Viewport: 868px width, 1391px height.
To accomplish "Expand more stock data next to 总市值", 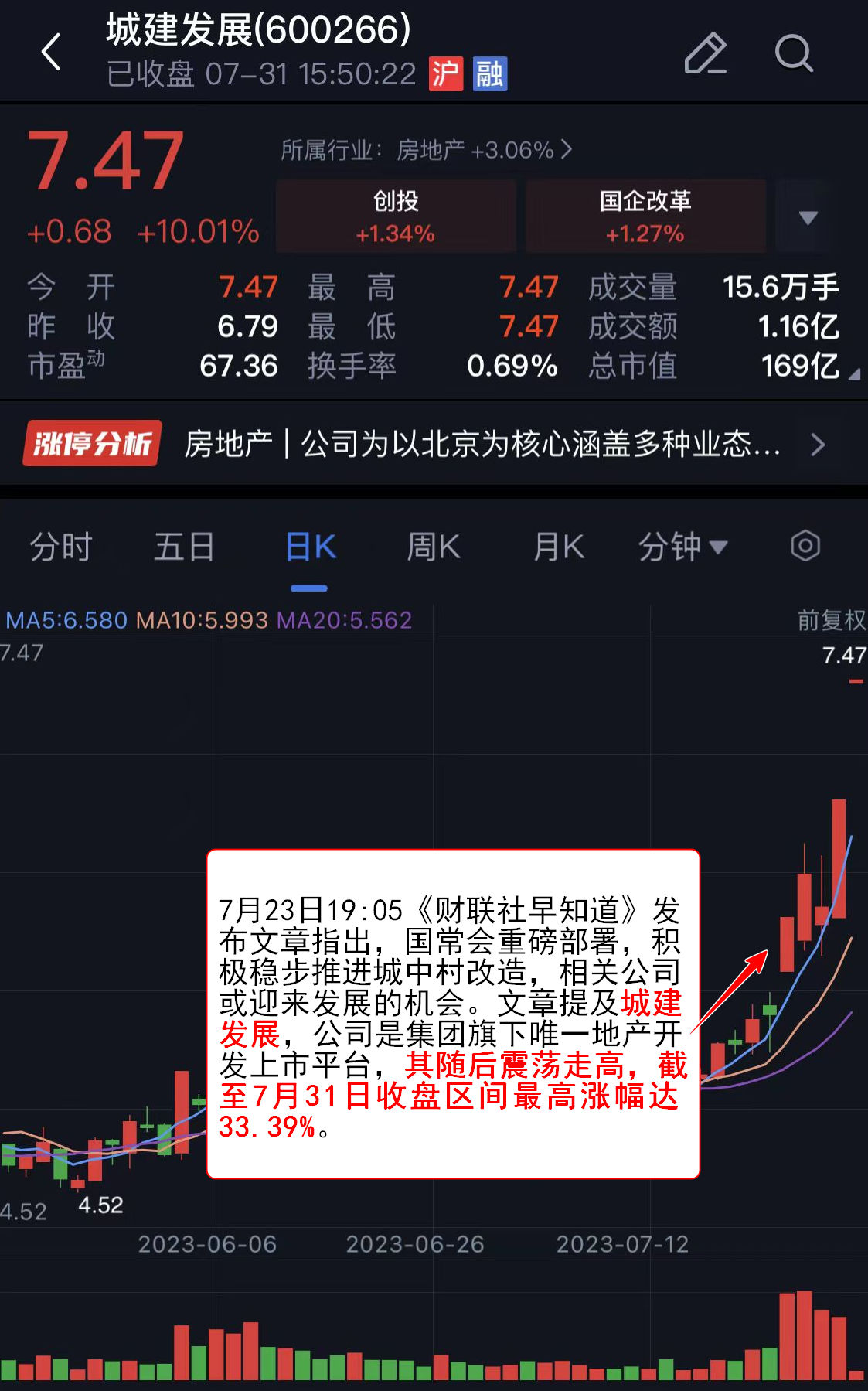I will click(853, 375).
